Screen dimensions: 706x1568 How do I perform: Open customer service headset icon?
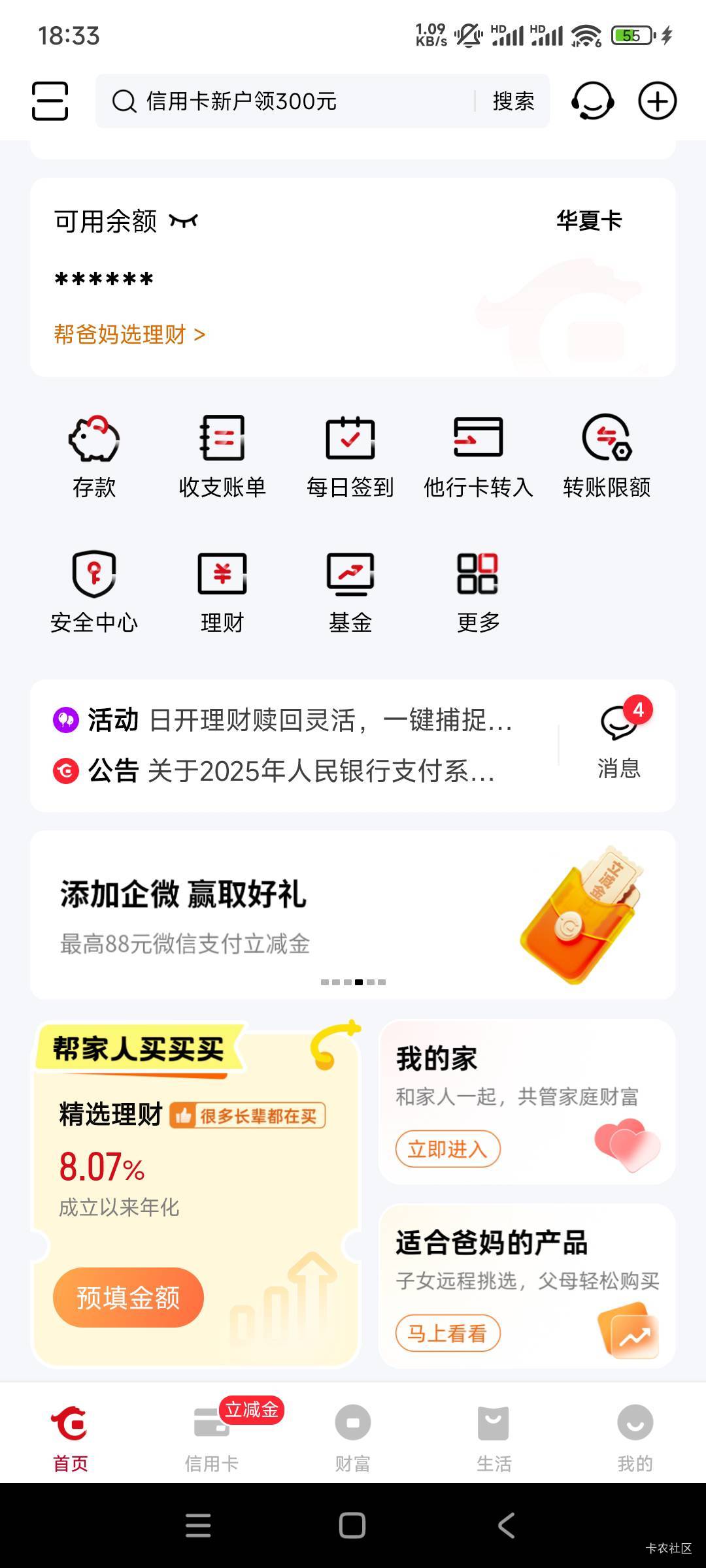coord(592,101)
